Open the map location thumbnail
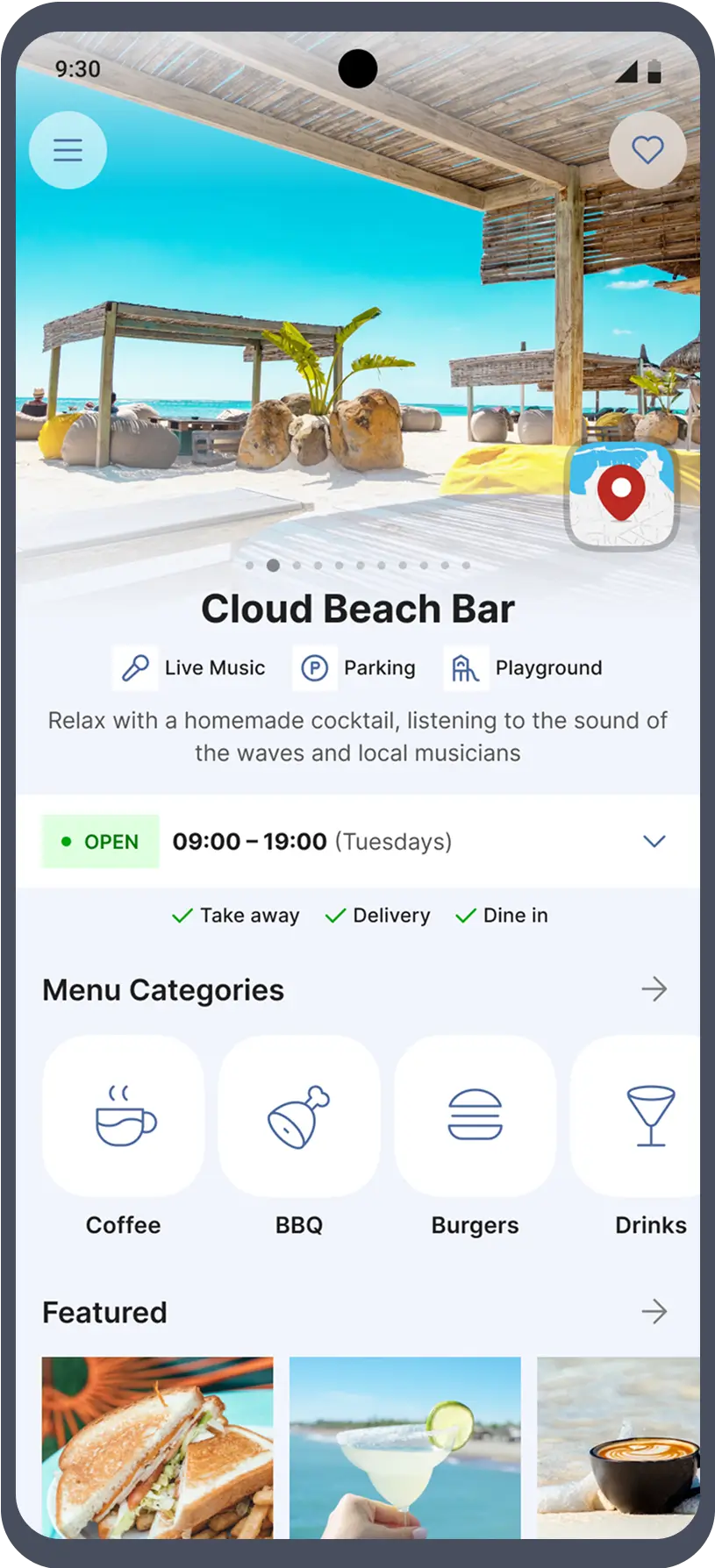The image size is (715, 1568). pyautogui.click(x=621, y=495)
